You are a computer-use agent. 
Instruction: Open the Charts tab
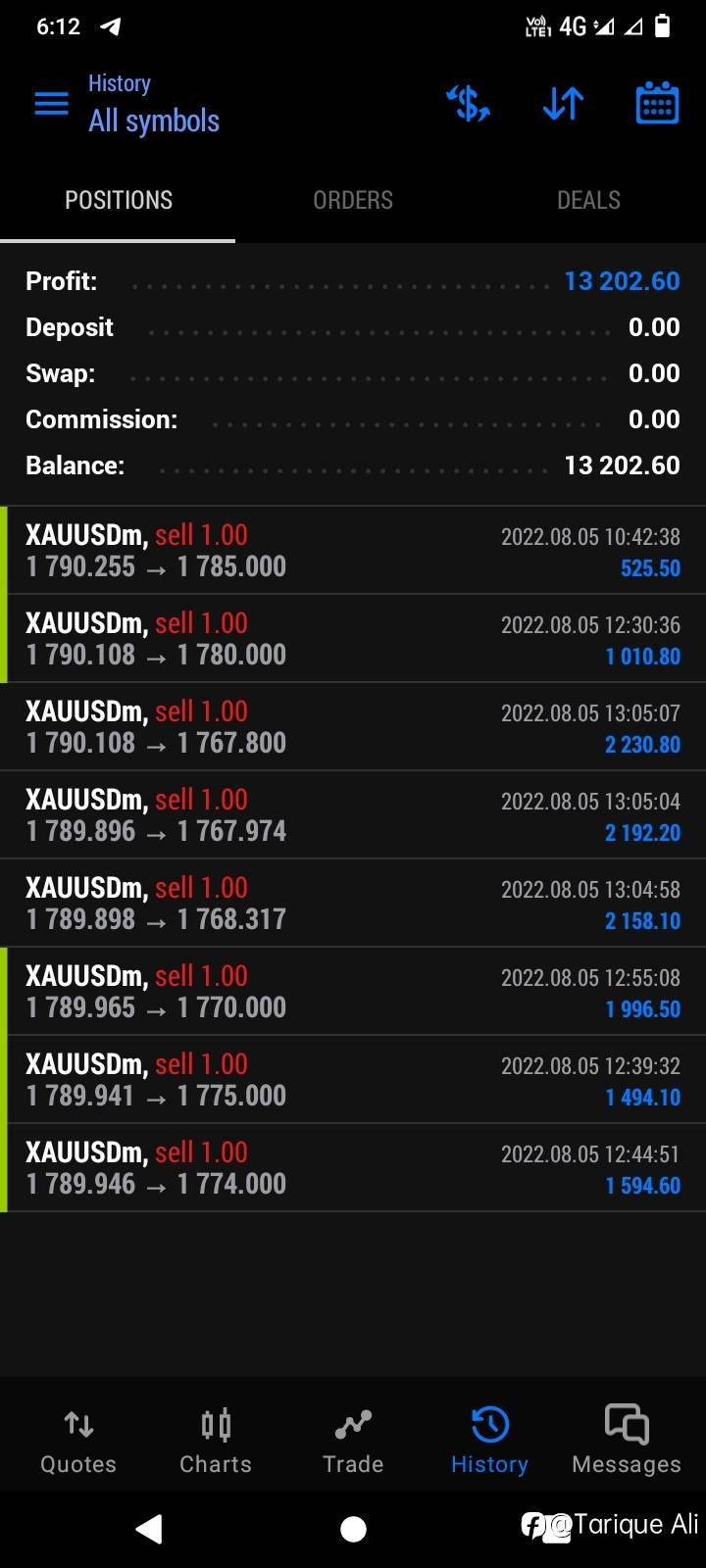pos(216,1441)
